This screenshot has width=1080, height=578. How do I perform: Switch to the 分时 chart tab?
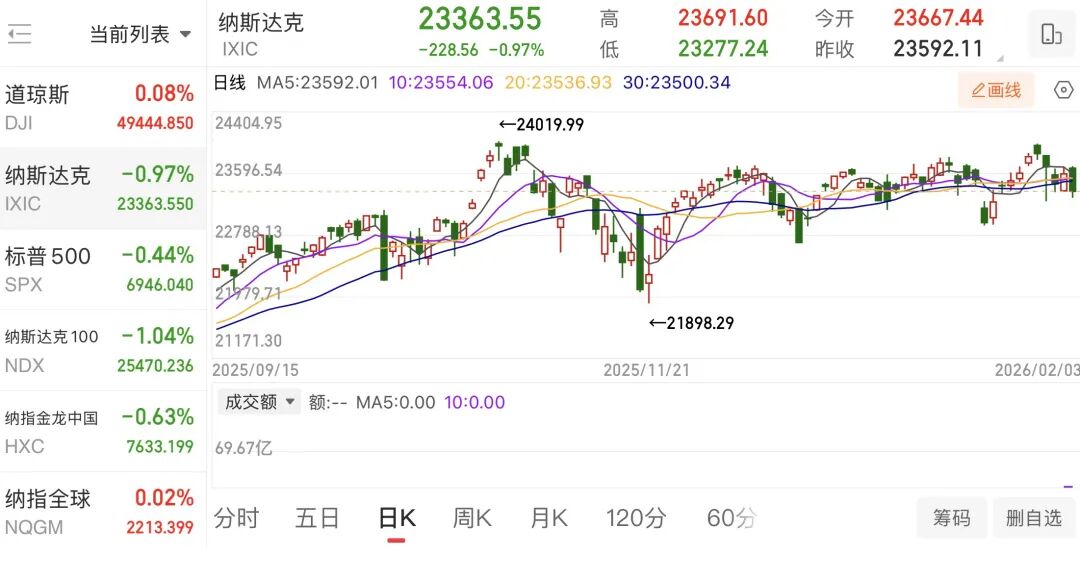(x=237, y=518)
